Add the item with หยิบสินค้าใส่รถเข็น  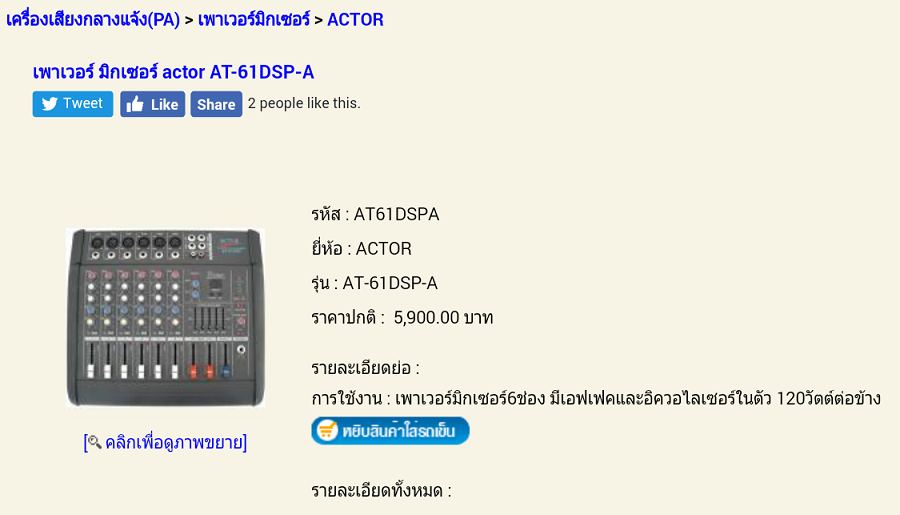(390, 431)
